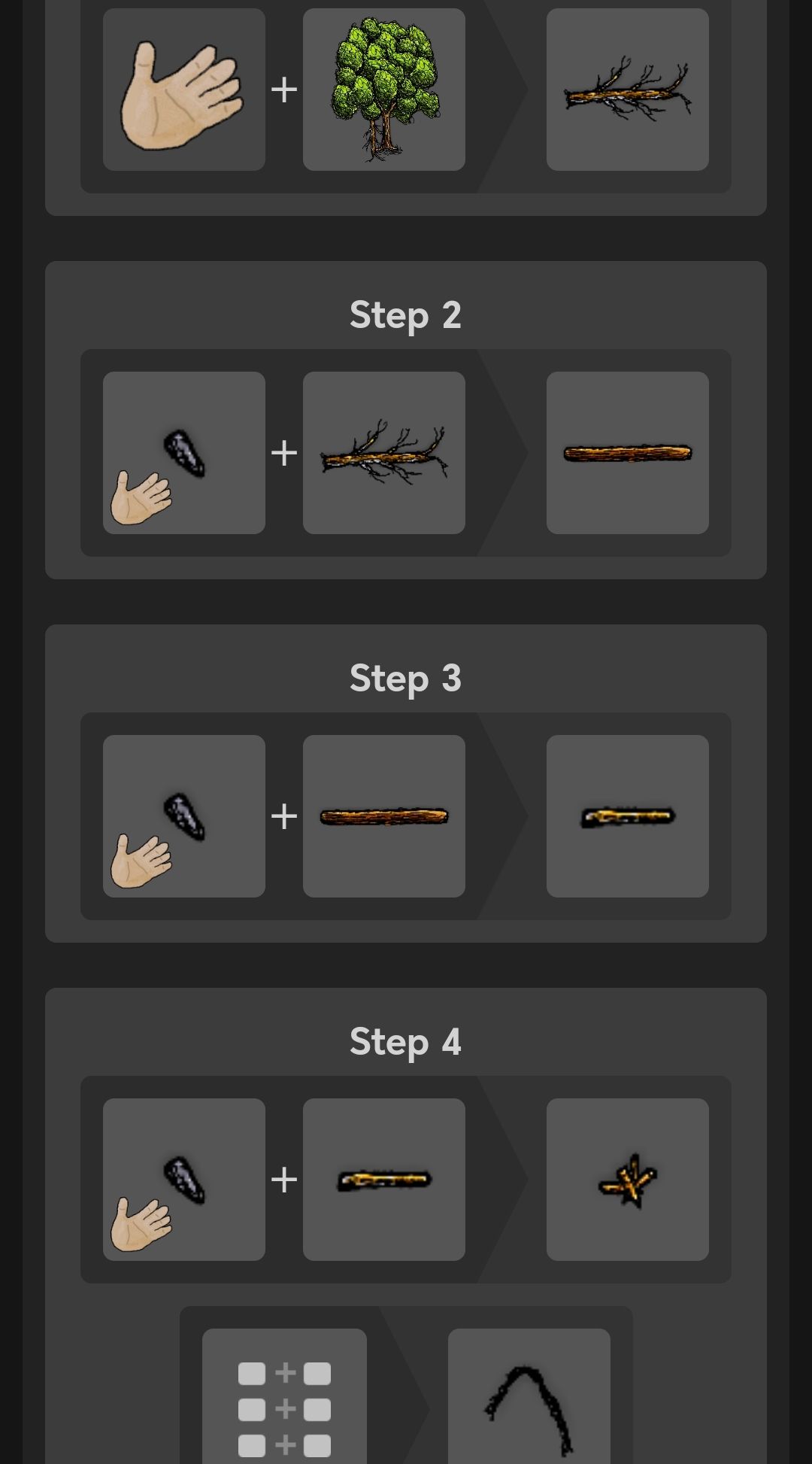Open the sharp stone tile in Step 3
The image size is (812, 1464).
(183, 816)
